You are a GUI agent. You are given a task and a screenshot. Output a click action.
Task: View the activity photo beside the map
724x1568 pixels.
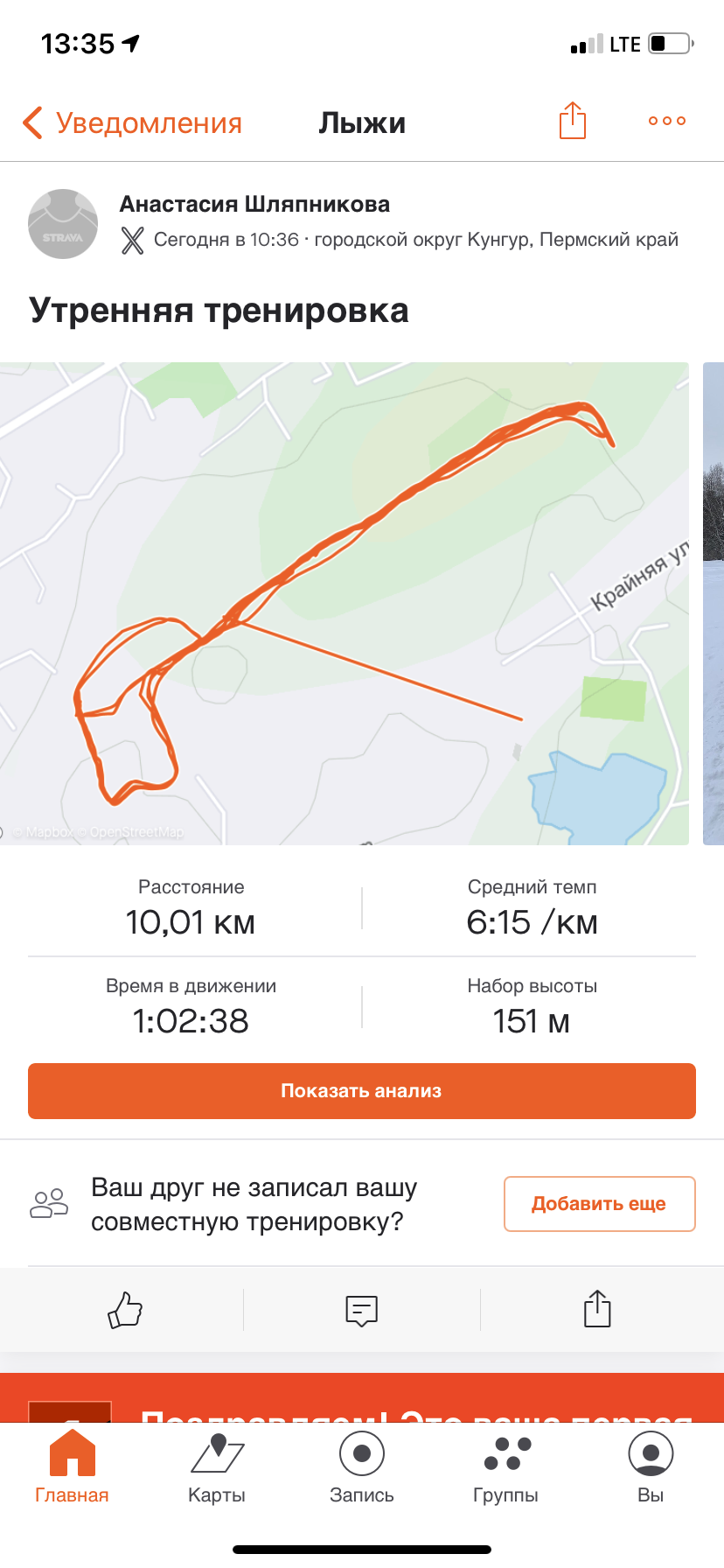(714, 604)
